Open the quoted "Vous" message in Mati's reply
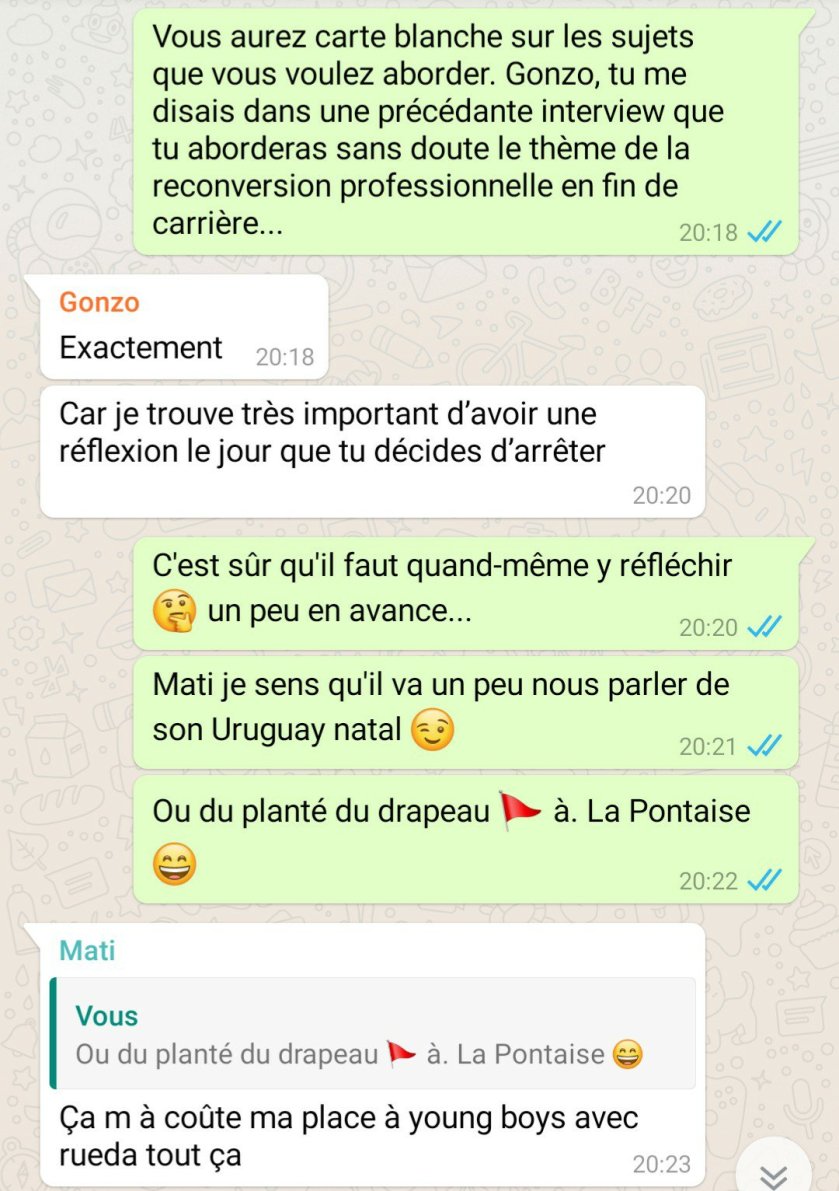Screen dimensions: 839x1191 point(372,1034)
